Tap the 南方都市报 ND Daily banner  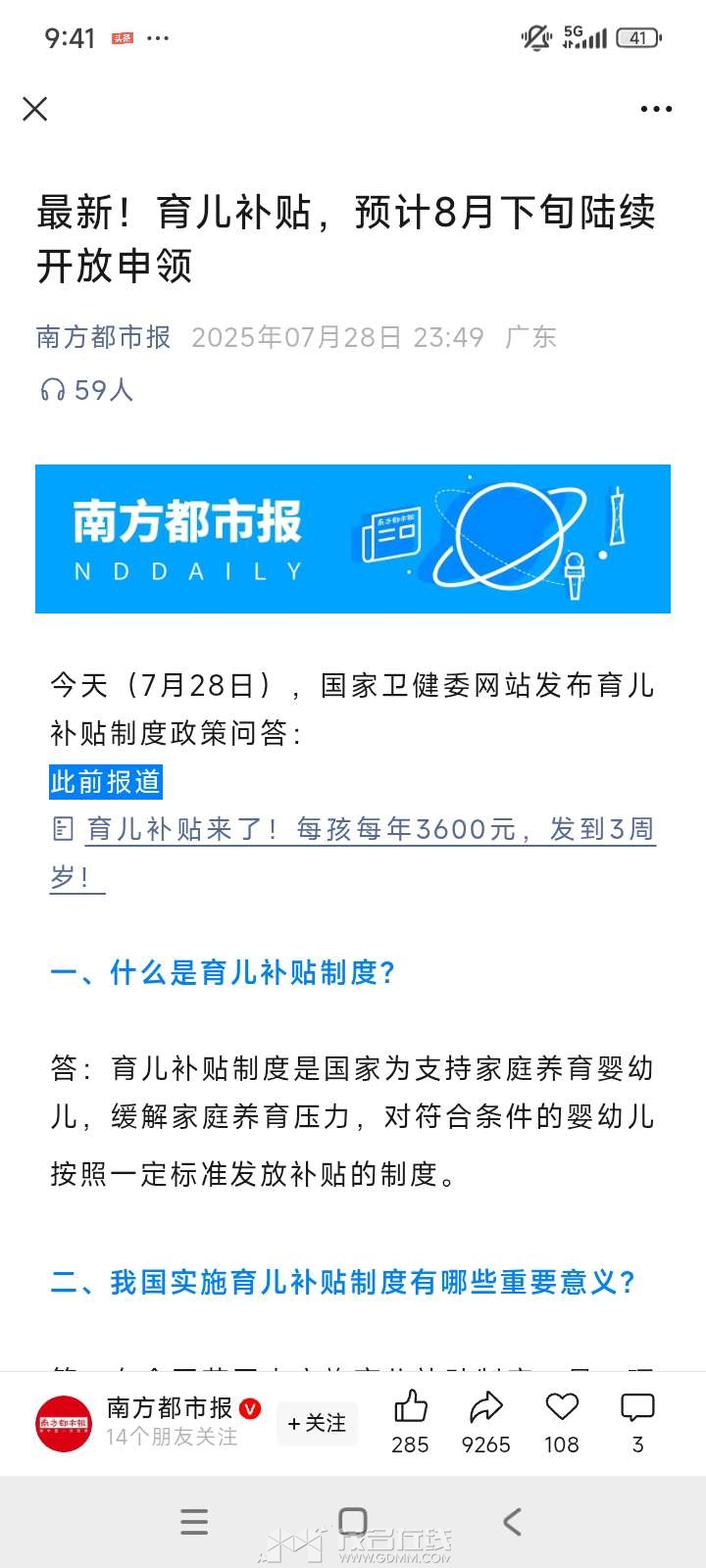click(353, 539)
